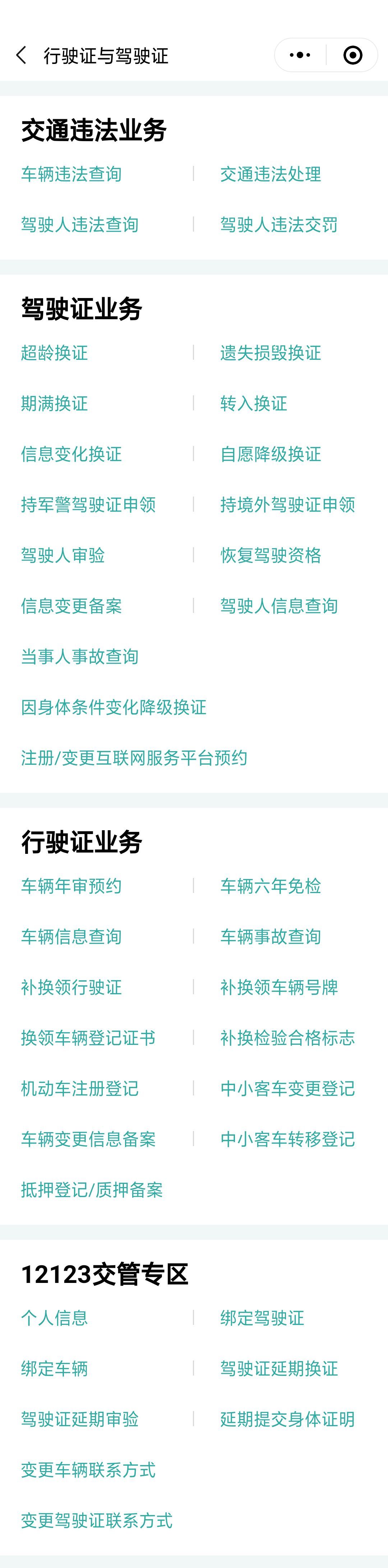Select 自愿降级换证
Viewport: 388px width, 1568px height.
click(271, 453)
